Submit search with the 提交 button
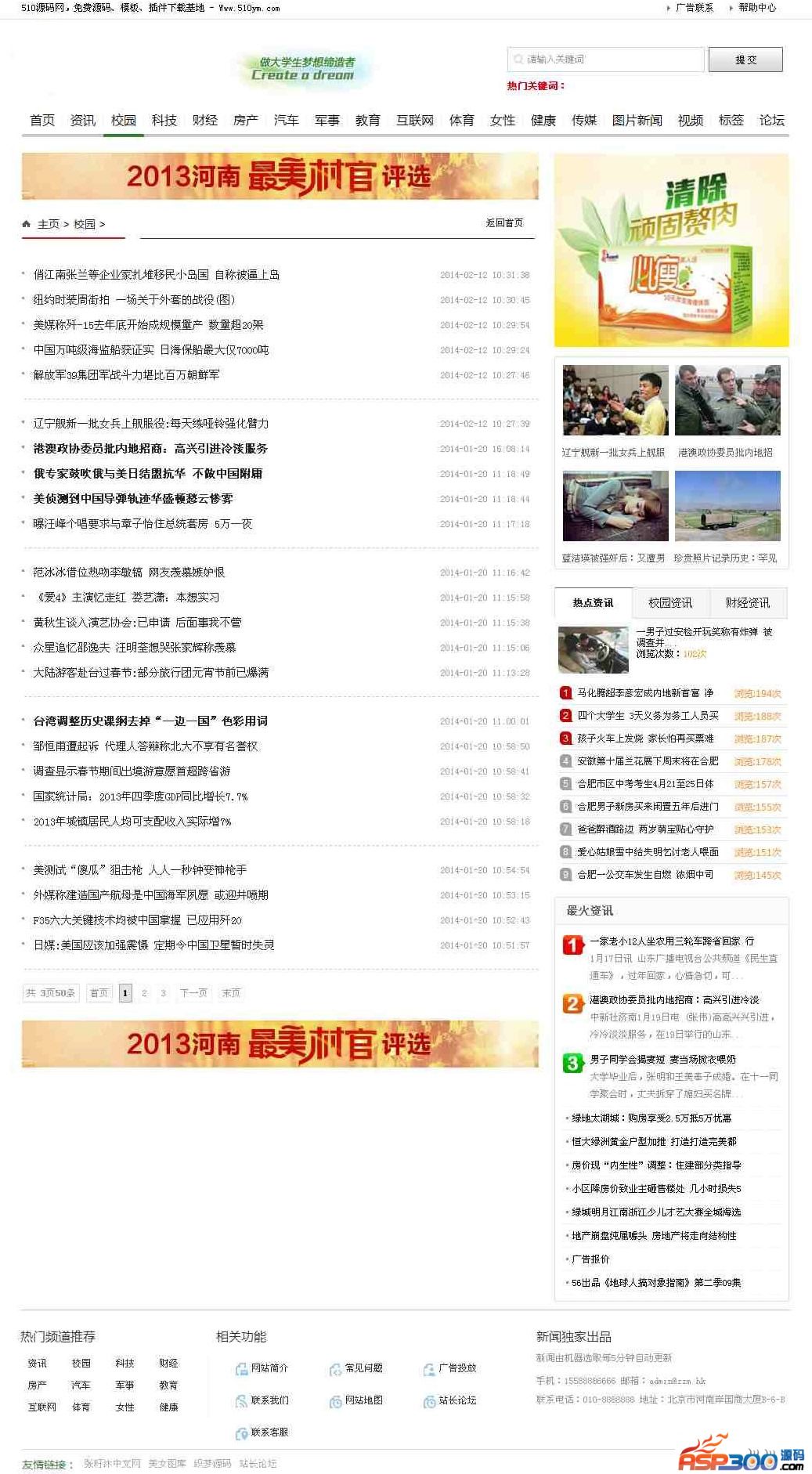 tap(745, 60)
